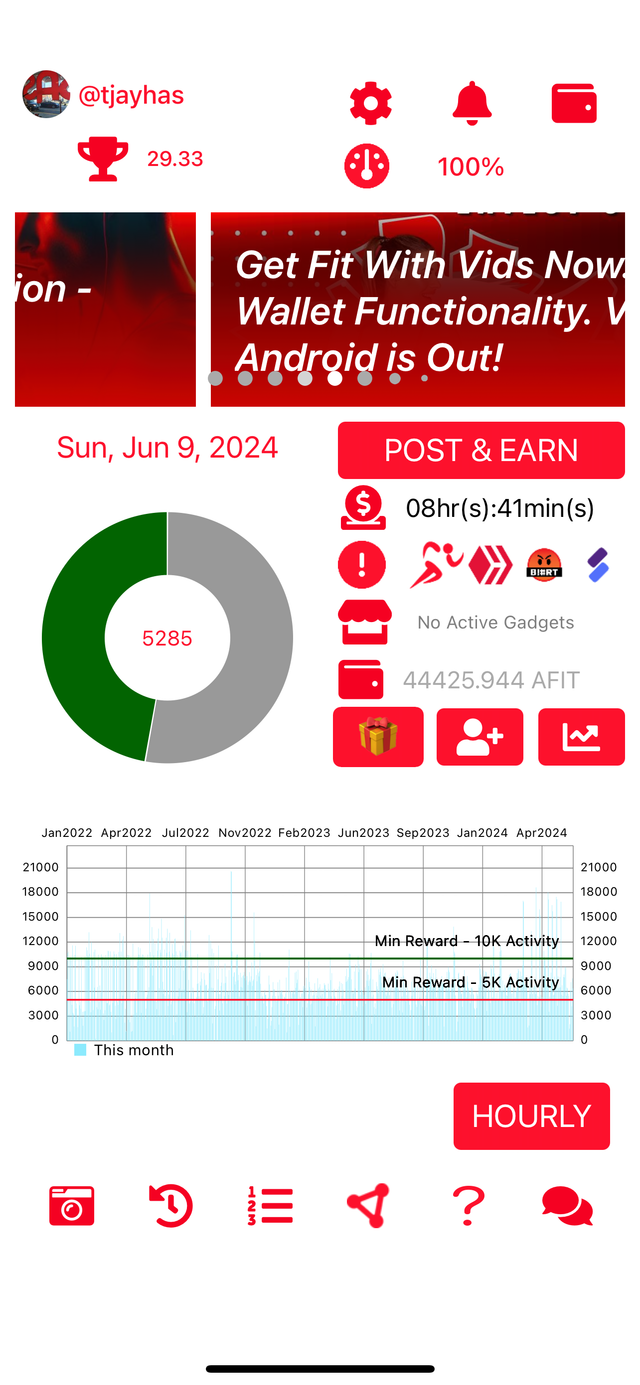This screenshot has width=640, height=1385.
Task: Tap the share network icon
Action: [368, 1206]
